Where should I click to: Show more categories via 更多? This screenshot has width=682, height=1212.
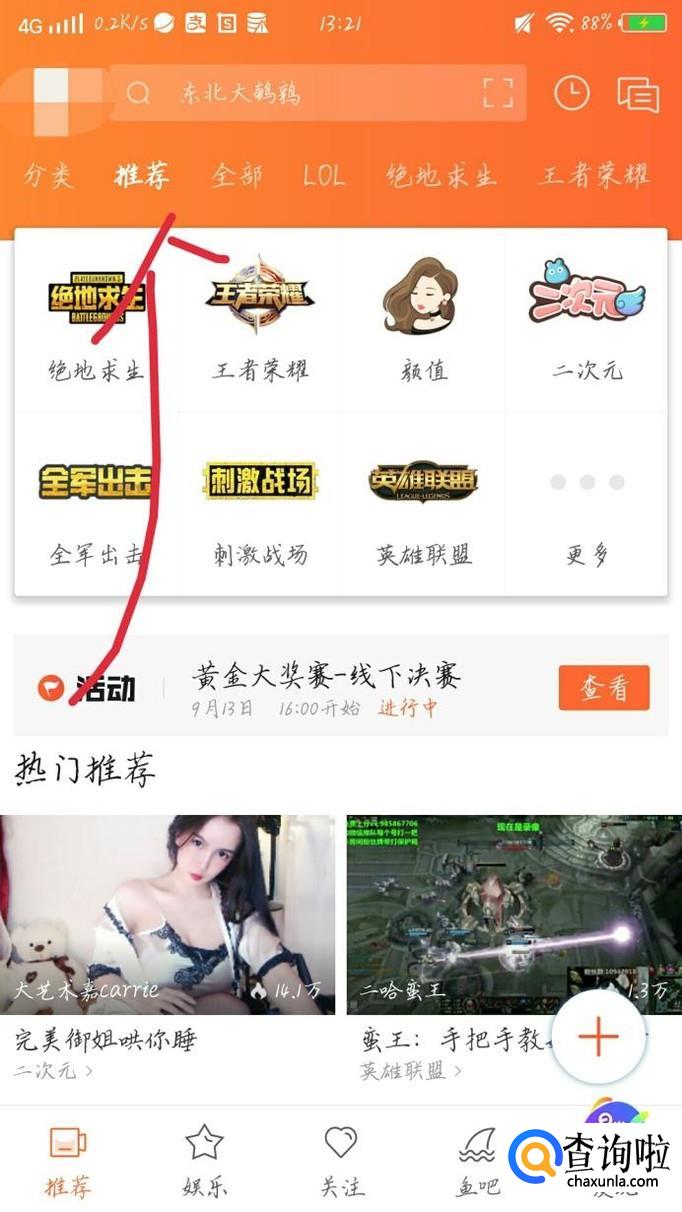point(587,505)
